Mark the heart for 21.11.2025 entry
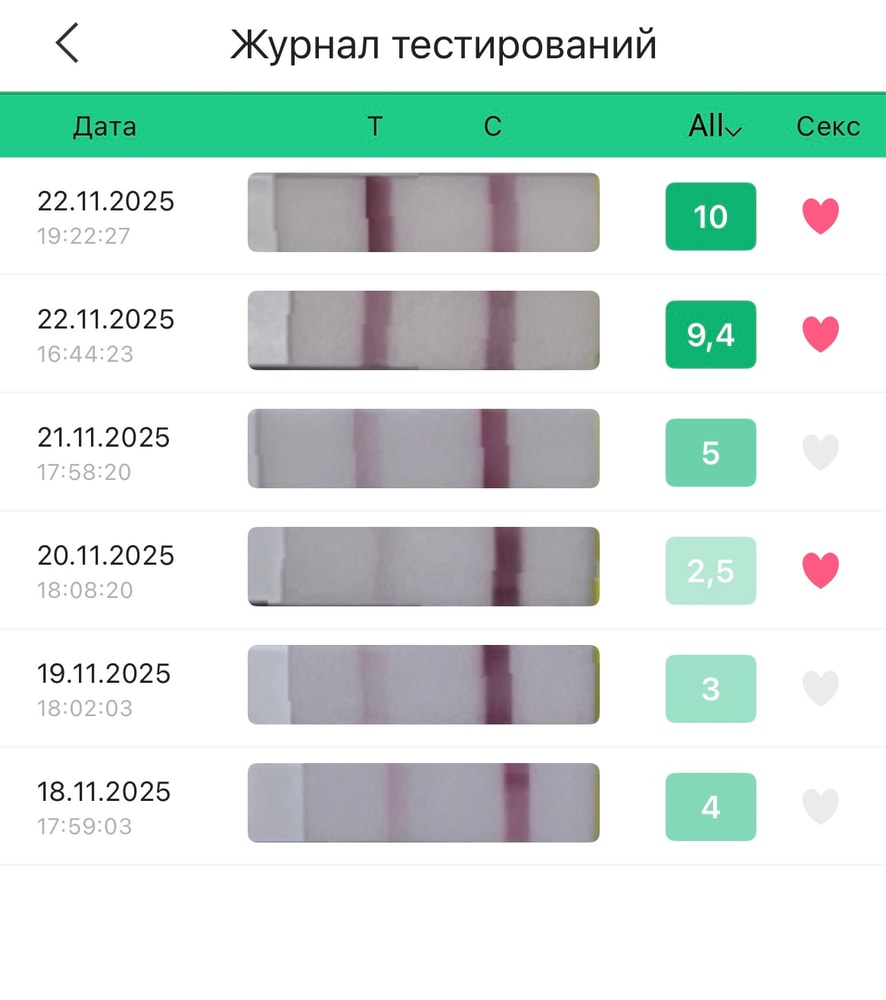 pyautogui.click(x=820, y=452)
